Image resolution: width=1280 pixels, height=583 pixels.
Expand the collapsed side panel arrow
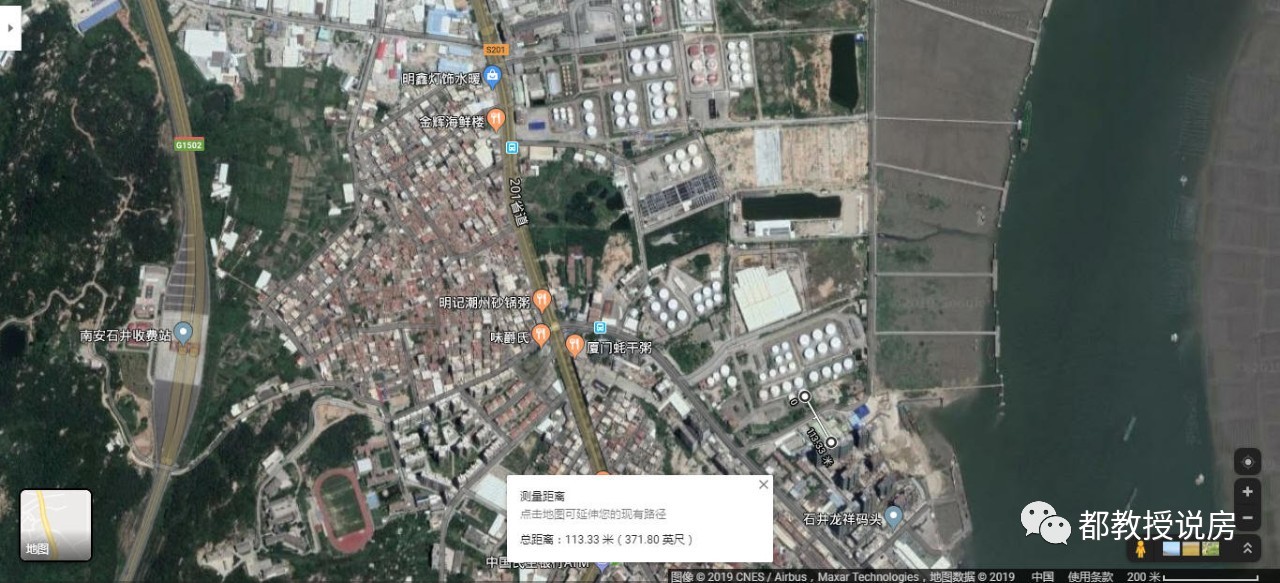click(10, 28)
